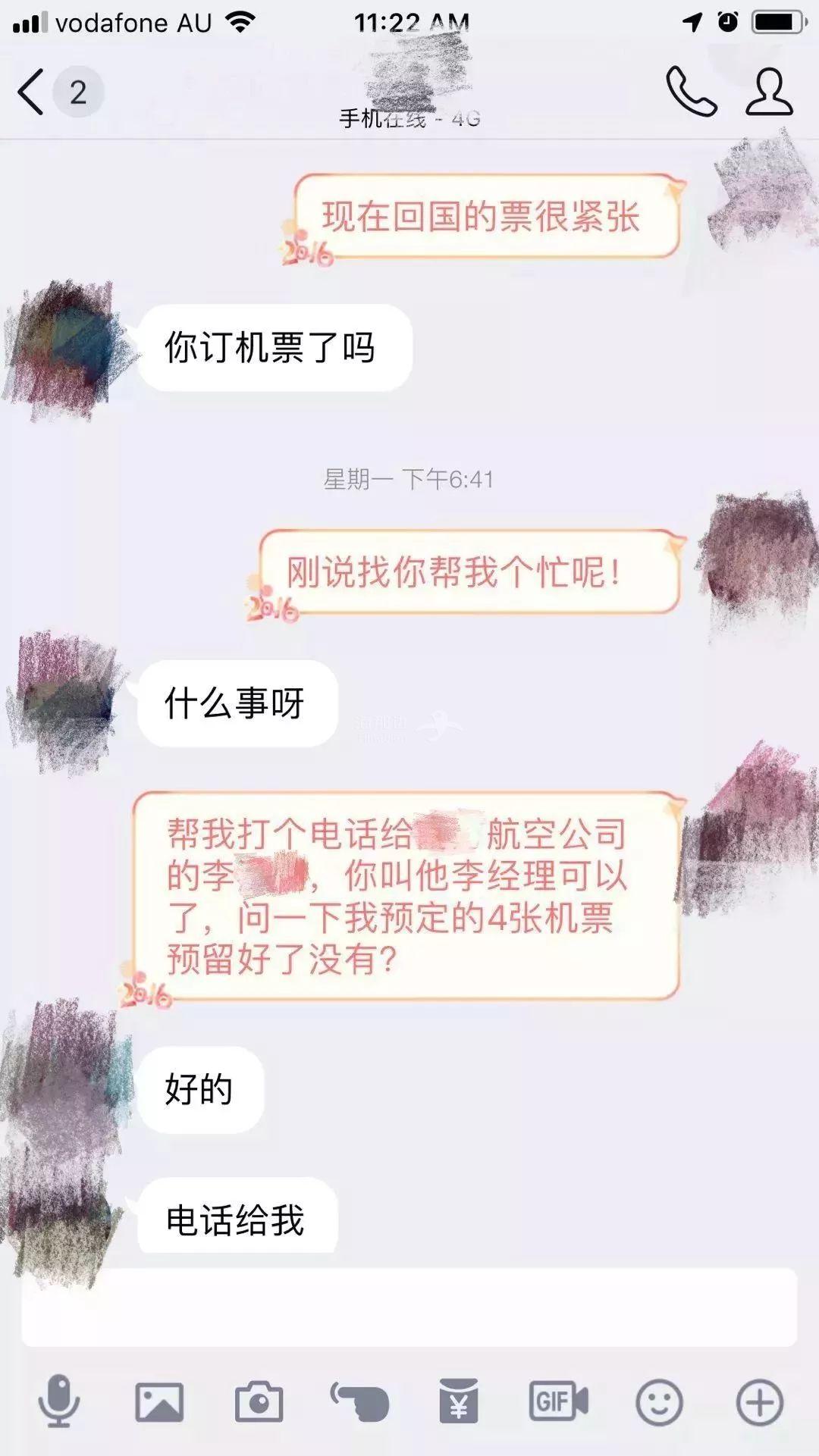Send a red packet

coord(459,1401)
